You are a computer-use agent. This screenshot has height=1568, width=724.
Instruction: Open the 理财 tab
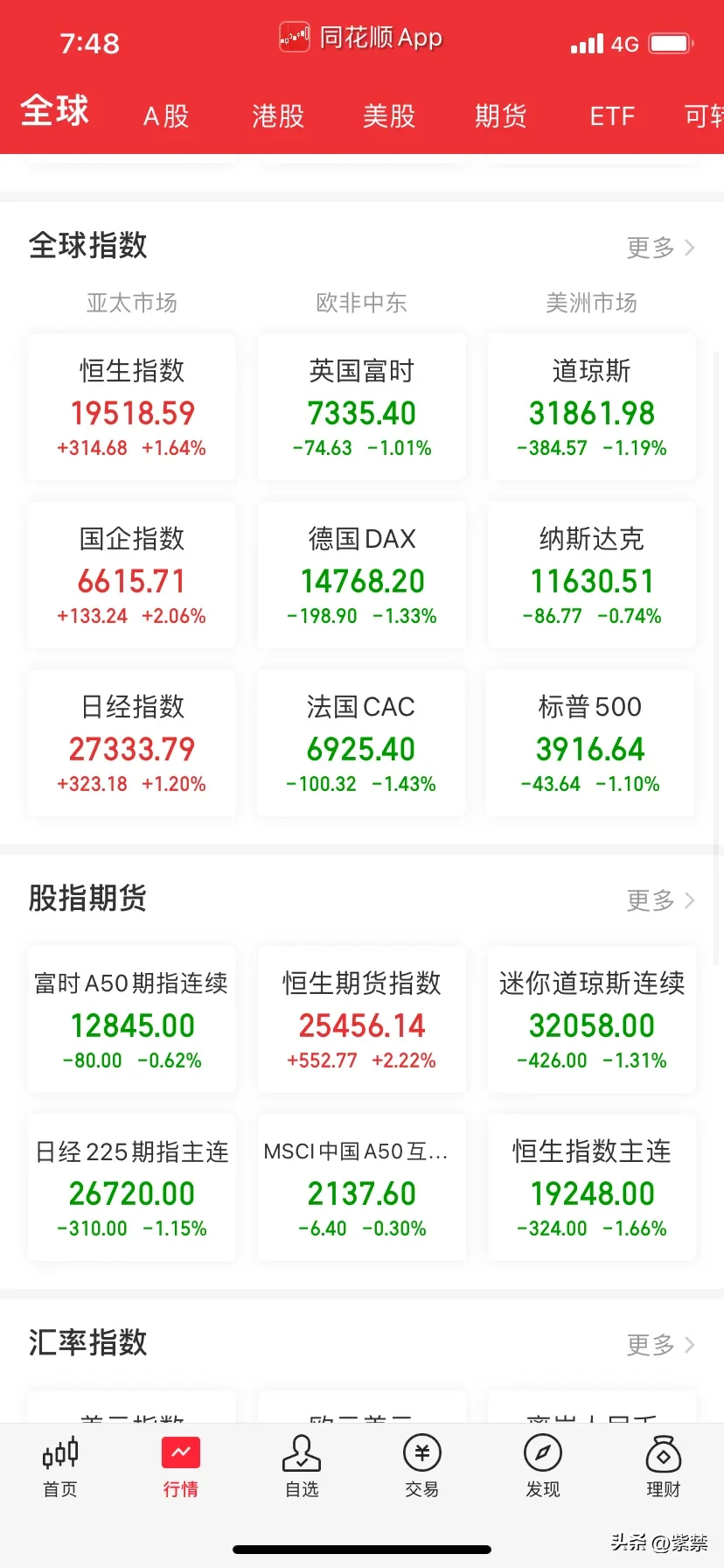[x=664, y=1466]
